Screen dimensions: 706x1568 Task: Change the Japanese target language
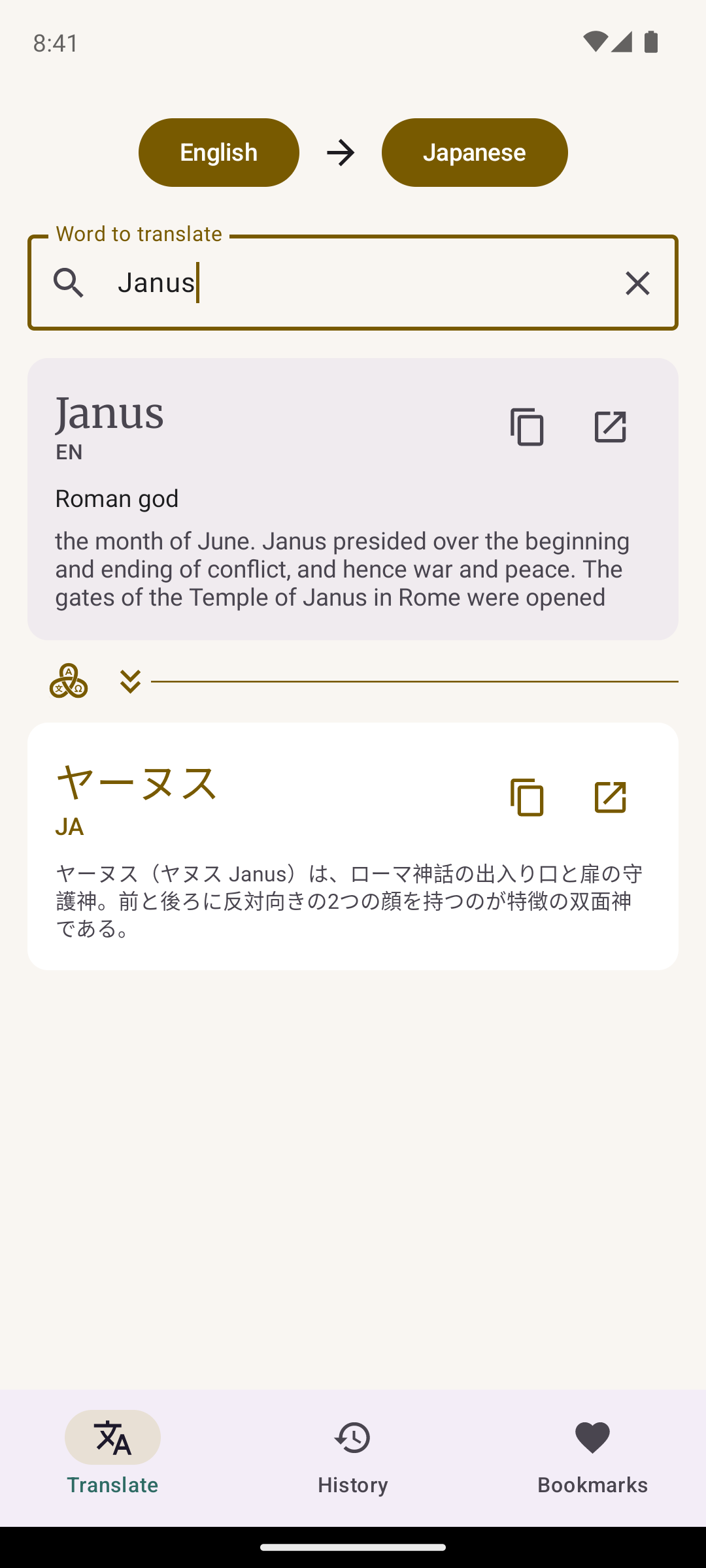[475, 152]
